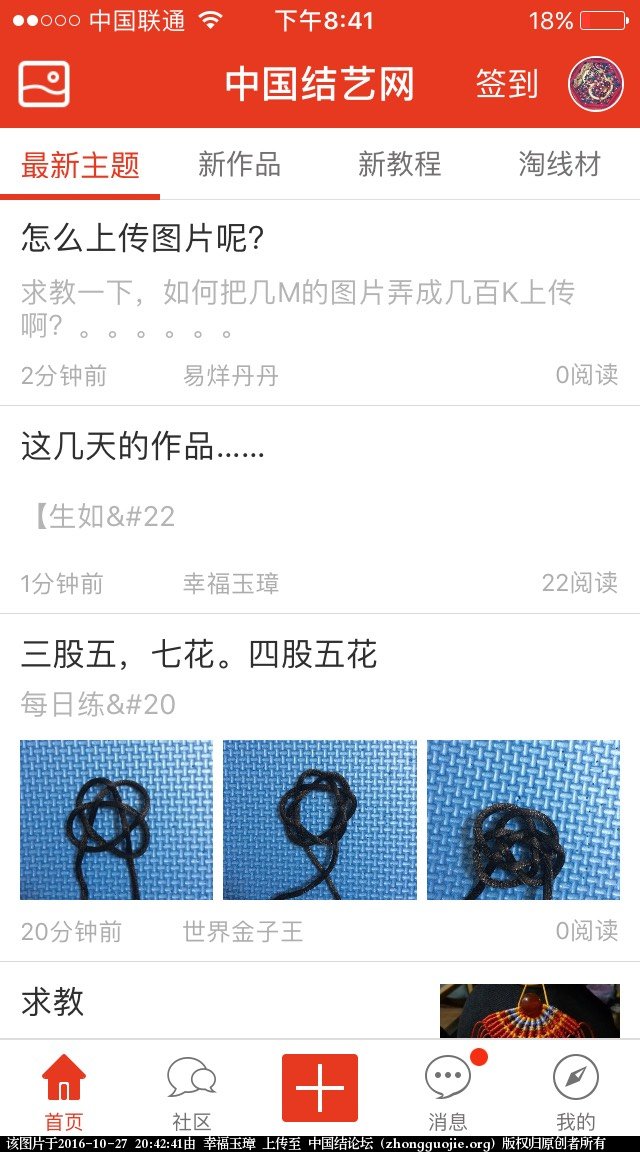
Task: Switch to the 淘线材 tab
Action: [x=559, y=164]
